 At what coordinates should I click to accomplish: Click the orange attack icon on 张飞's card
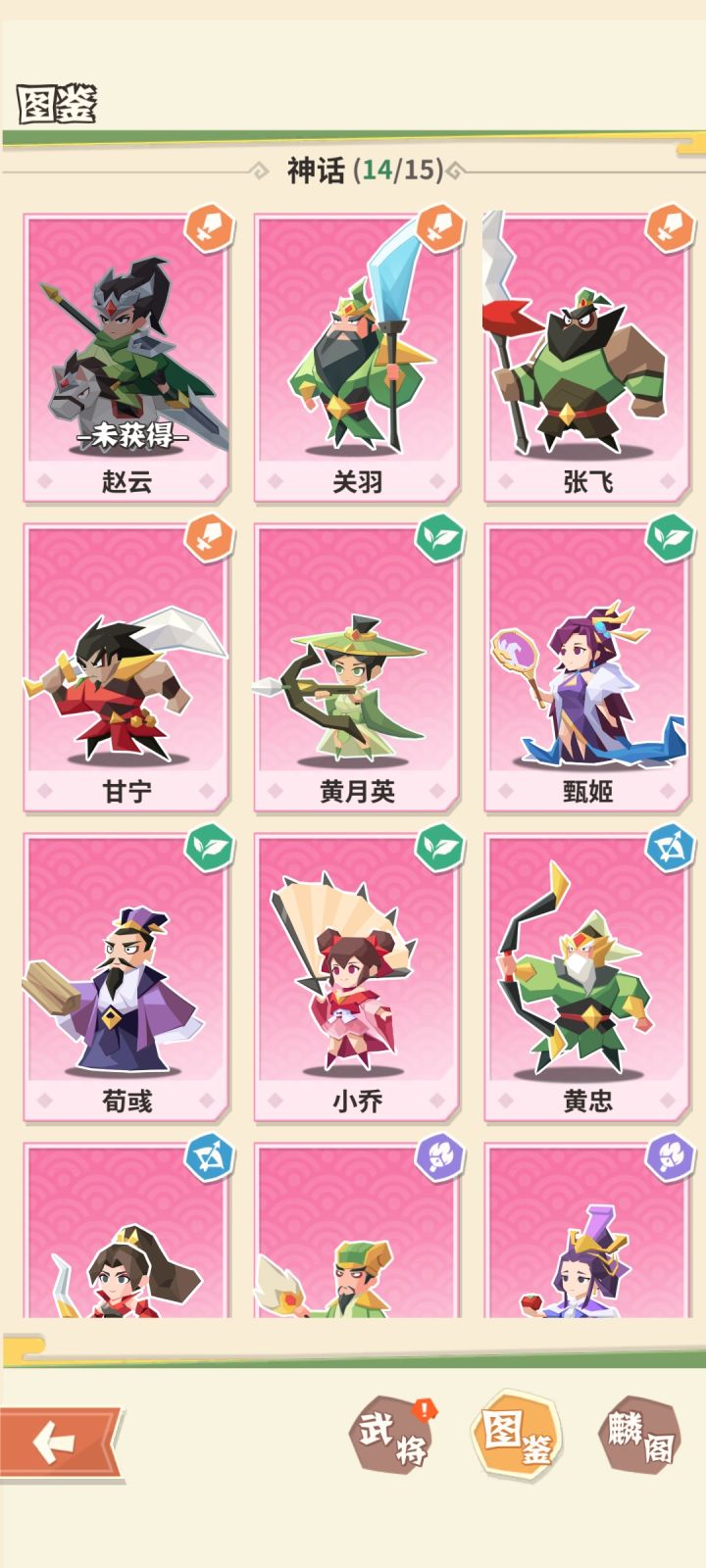pyautogui.click(x=672, y=225)
